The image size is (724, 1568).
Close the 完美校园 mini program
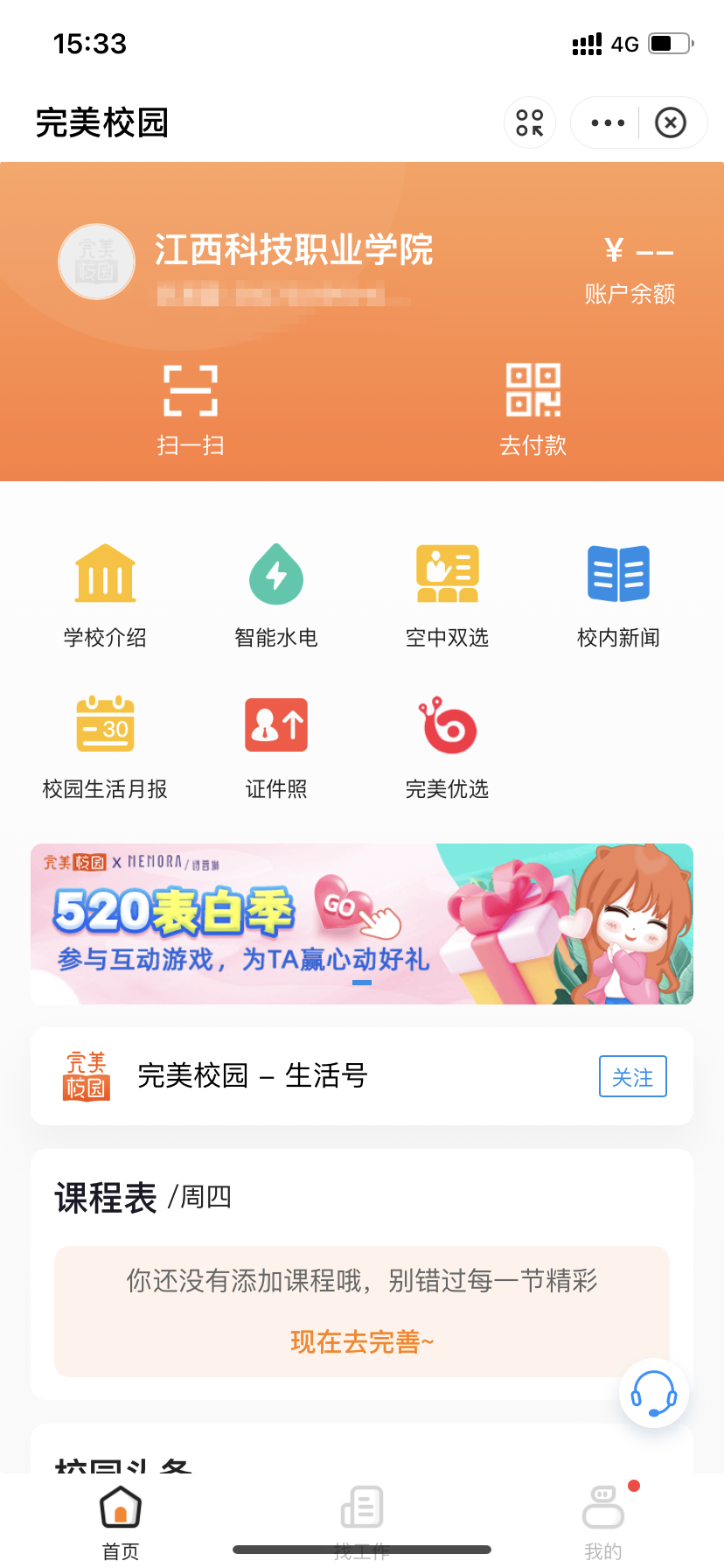tap(671, 123)
